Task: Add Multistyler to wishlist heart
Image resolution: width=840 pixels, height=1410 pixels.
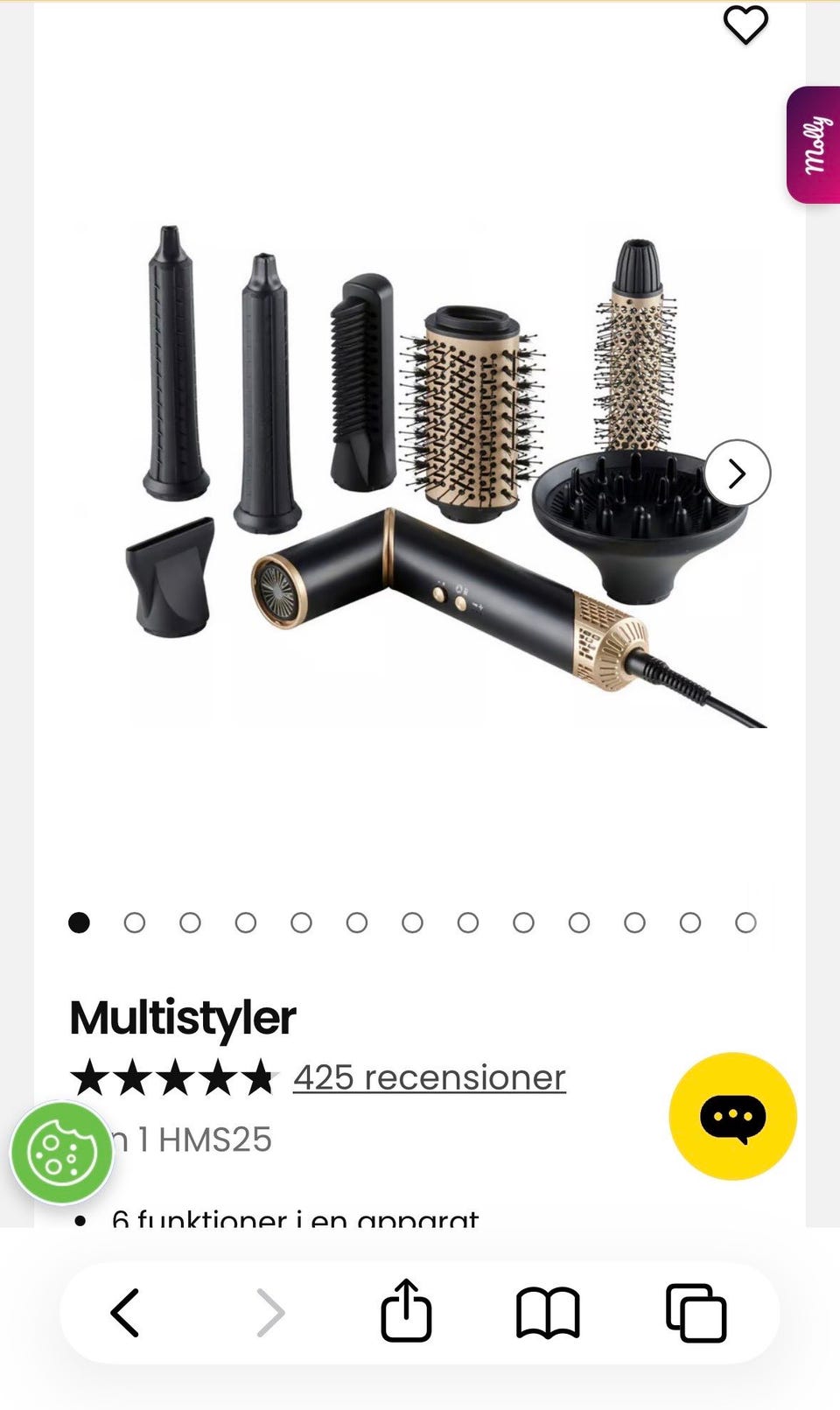Action: (x=745, y=25)
